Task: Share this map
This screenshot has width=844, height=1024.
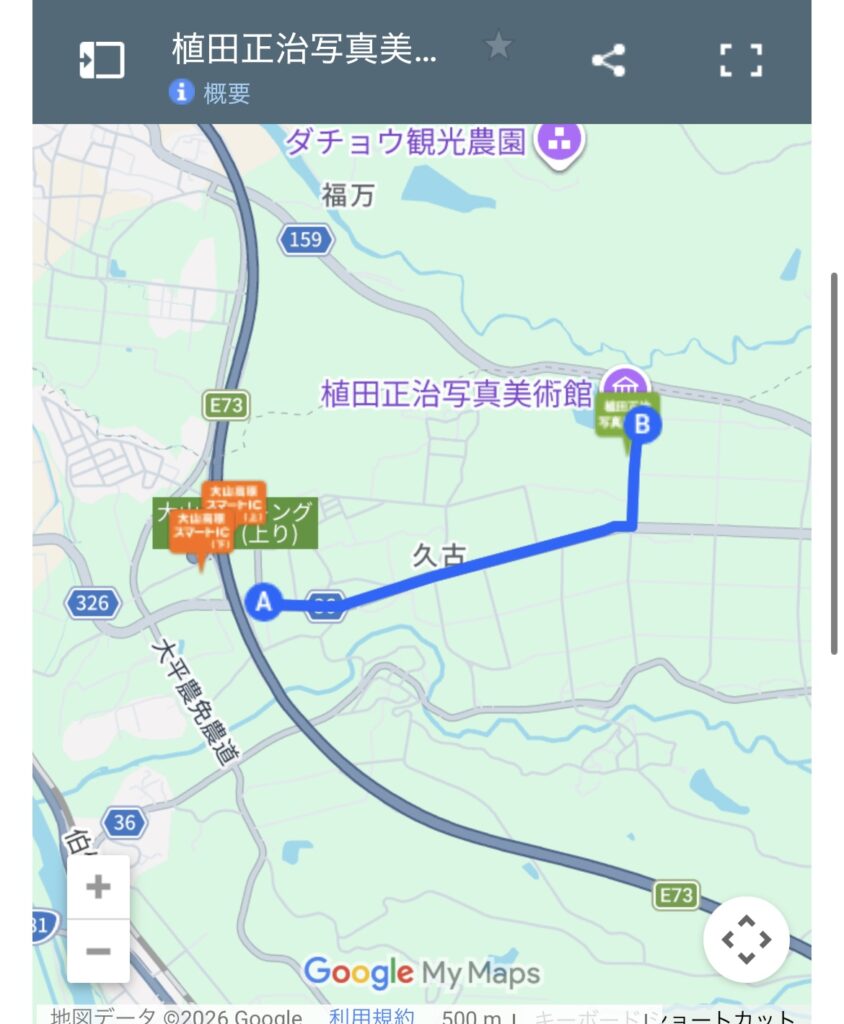Action: (x=608, y=60)
